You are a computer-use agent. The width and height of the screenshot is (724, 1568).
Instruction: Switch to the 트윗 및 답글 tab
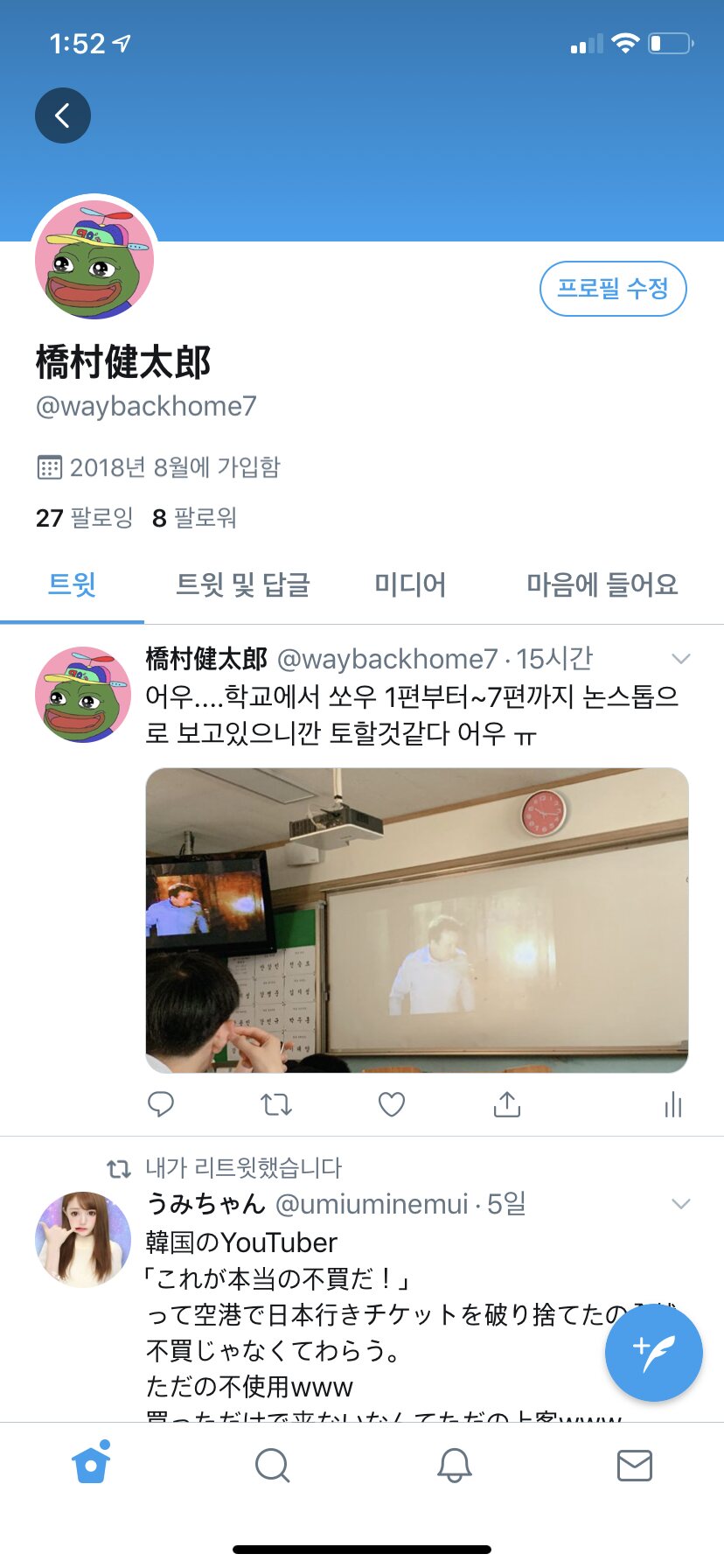pos(243,584)
